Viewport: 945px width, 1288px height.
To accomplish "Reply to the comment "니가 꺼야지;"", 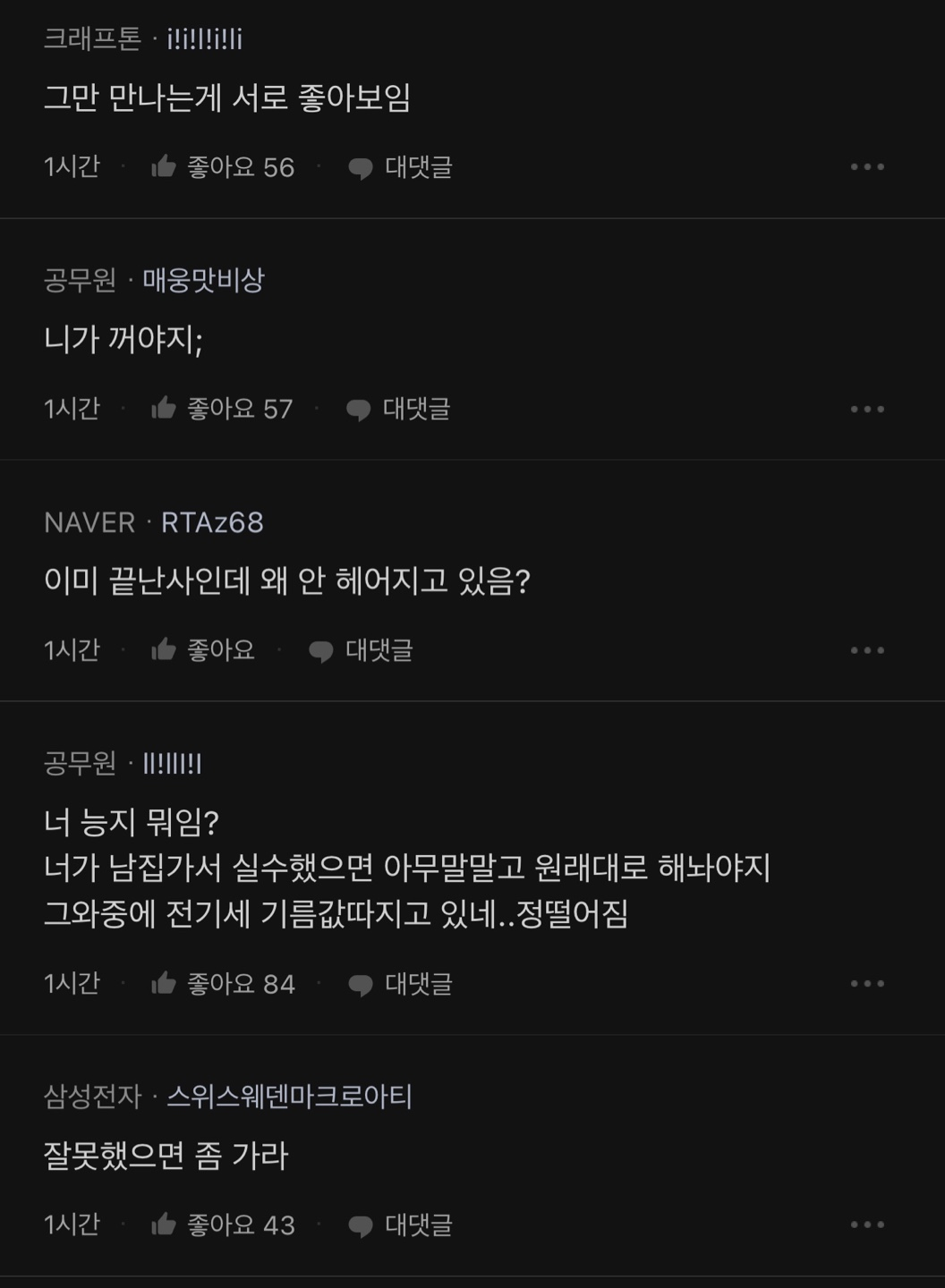I will pos(398,409).
